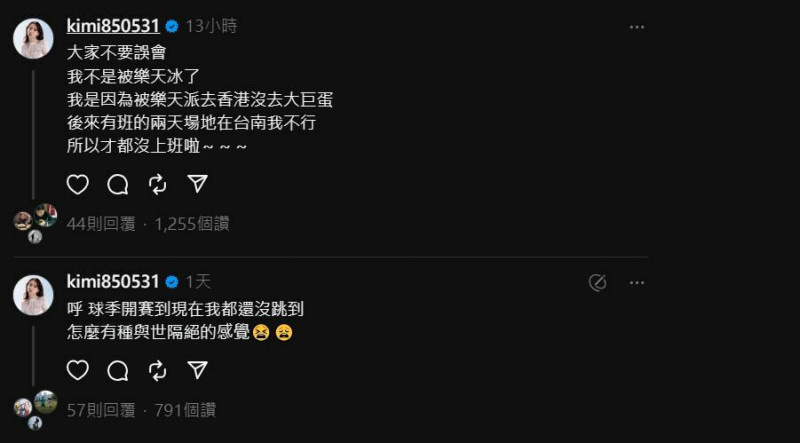Comment on the 球季開賽 post

118,370
